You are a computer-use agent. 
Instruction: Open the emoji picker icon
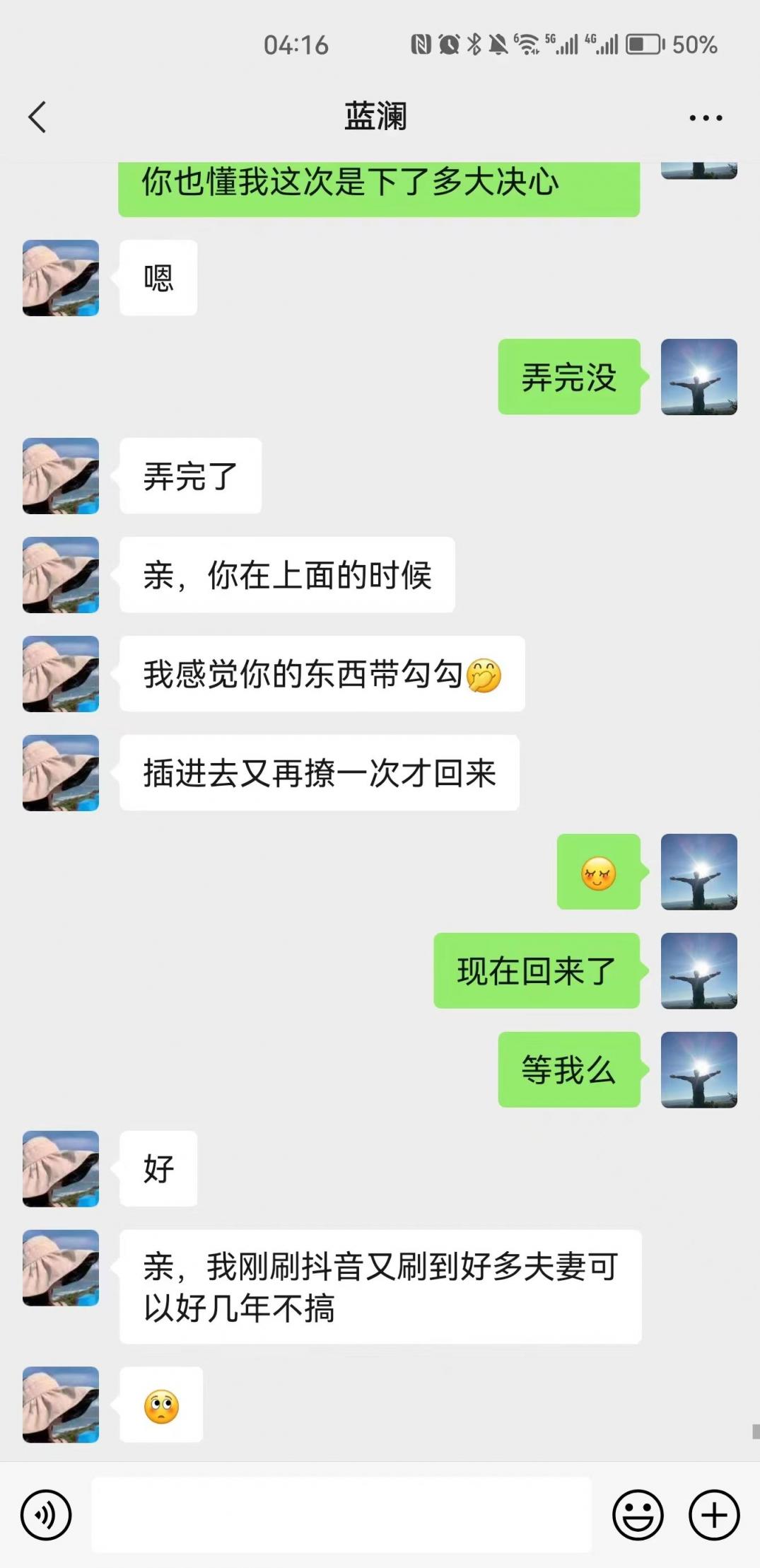tap(636, 1516)
